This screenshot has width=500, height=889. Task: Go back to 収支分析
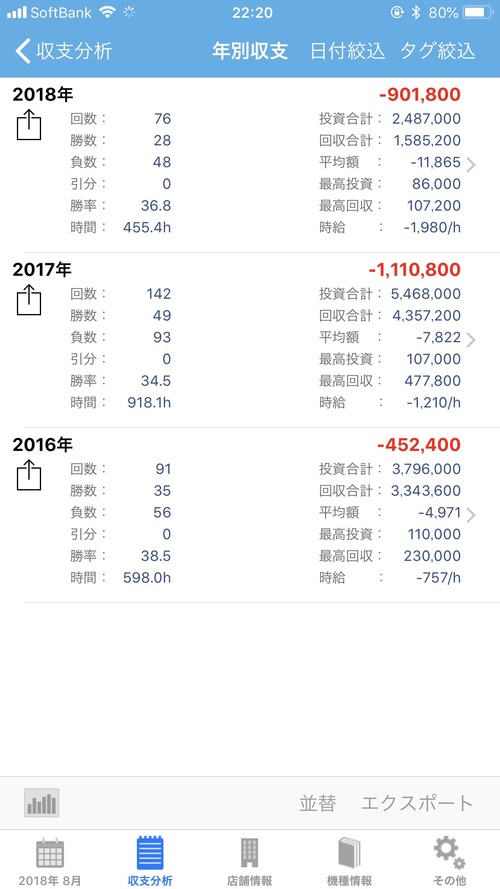[63, 50]
